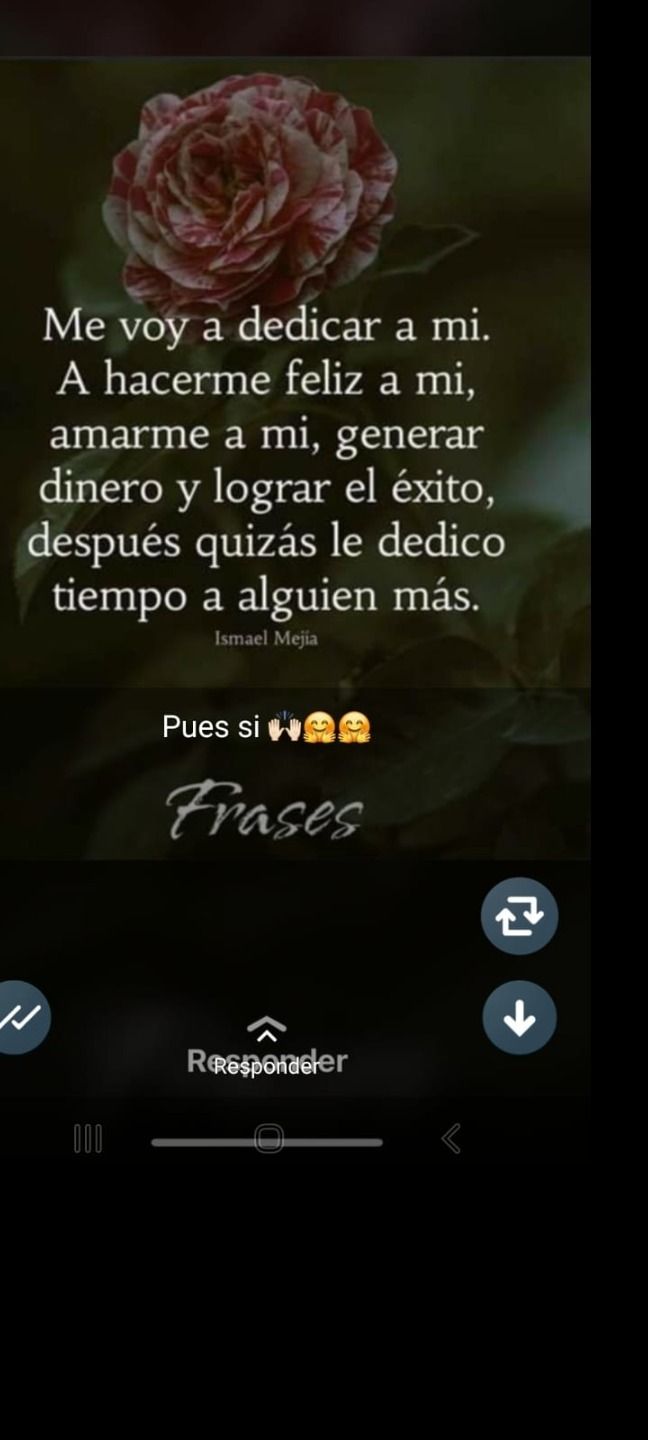The height and width of the screenshot is (1440, 648).
Task: Download this status with the arrow button
Action: pos(519,1018)
